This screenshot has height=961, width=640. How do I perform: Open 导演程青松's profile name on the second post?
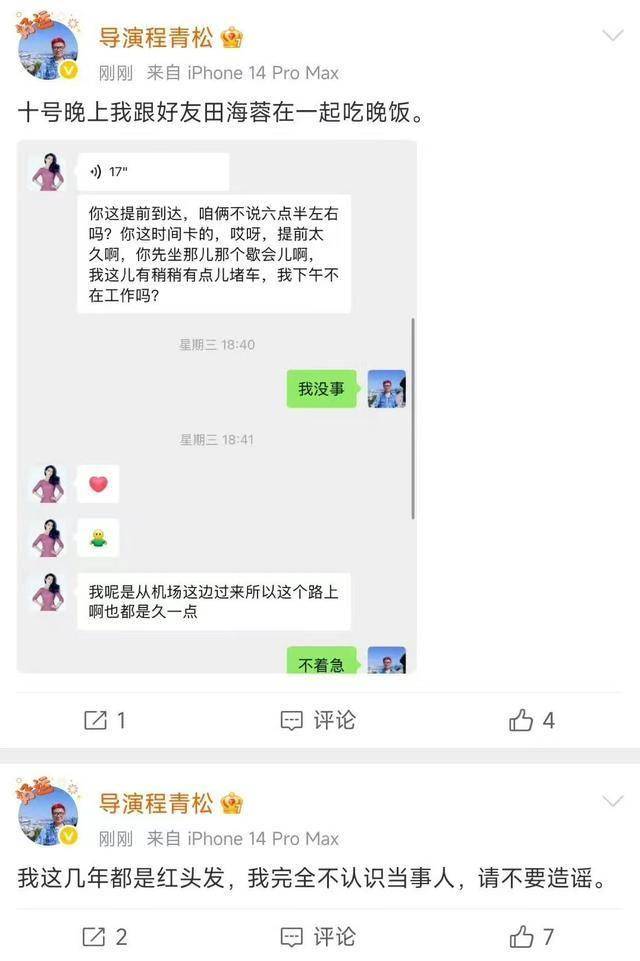(x=156, y=803)
